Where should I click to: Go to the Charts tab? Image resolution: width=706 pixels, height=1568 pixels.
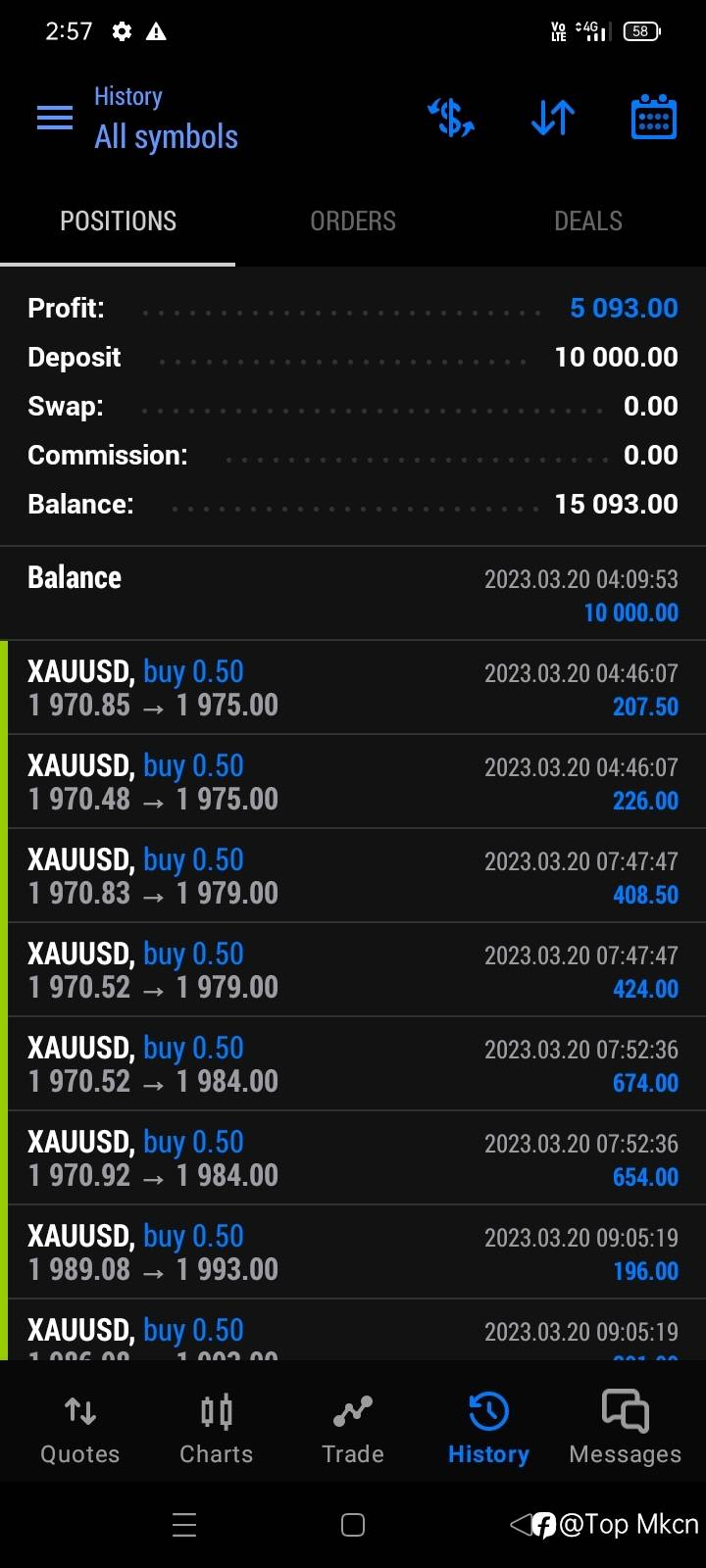[x=217, y=1430]
